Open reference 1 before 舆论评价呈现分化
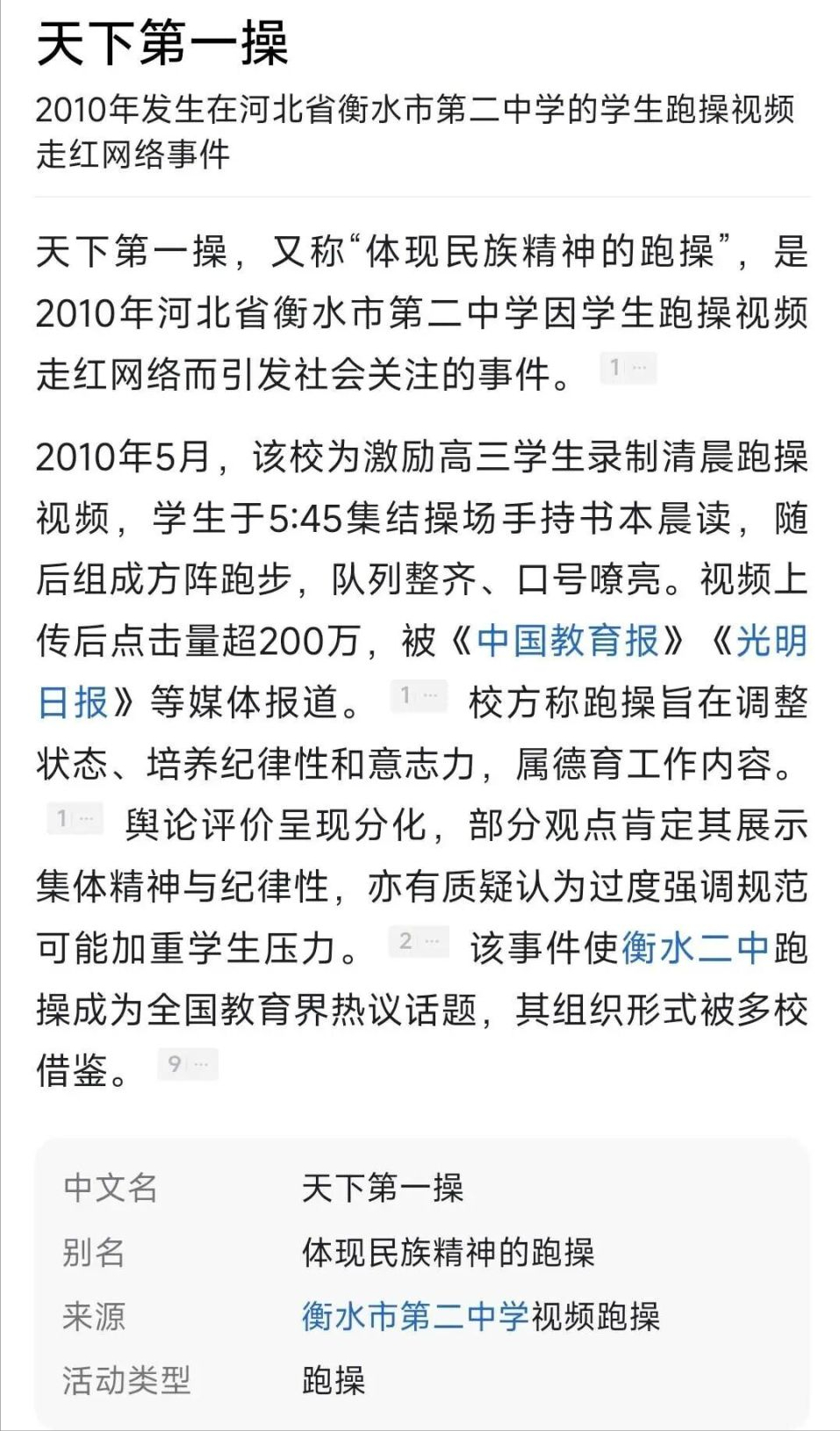 75,819
